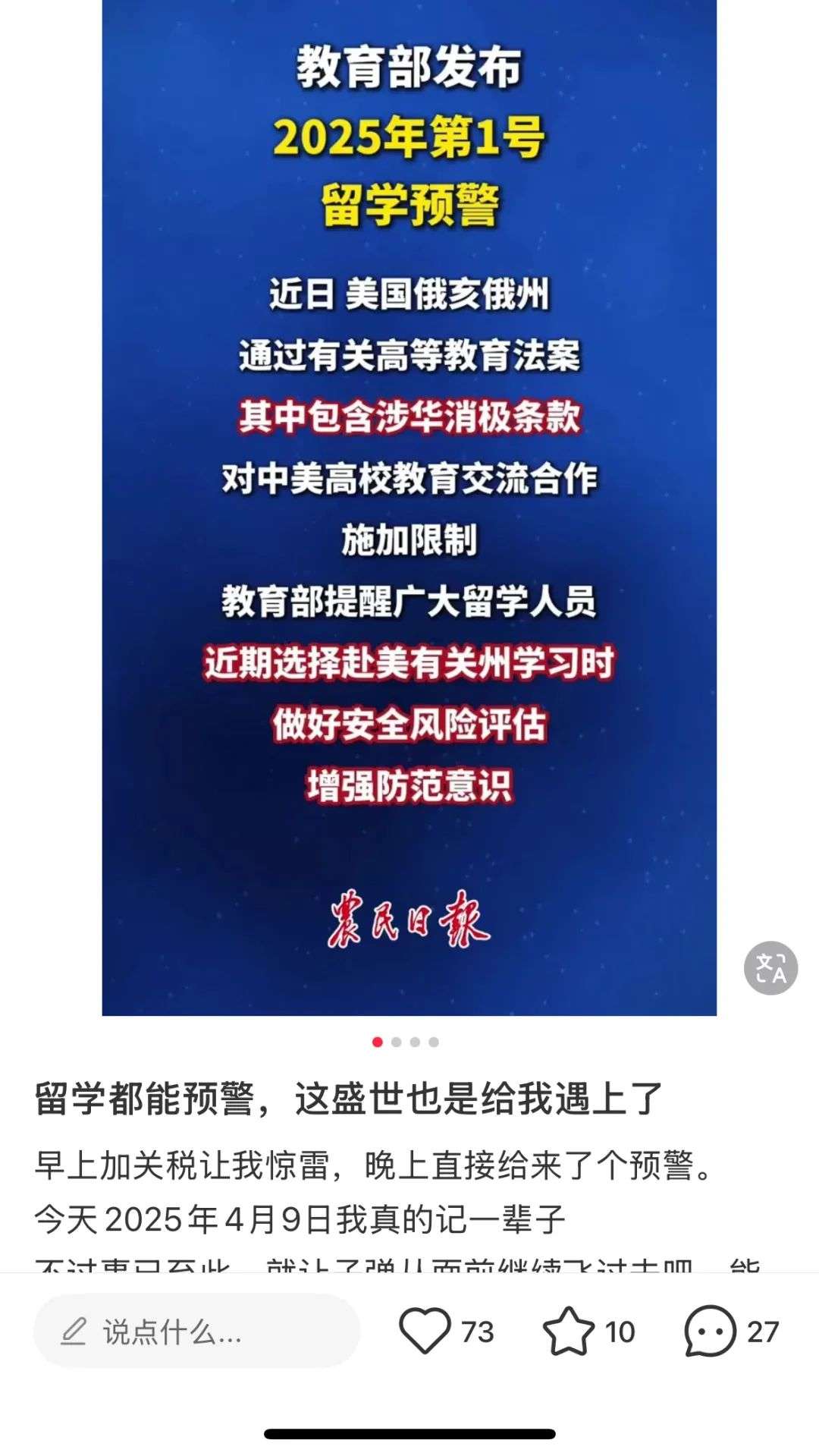Open the 教育部留学预警 post image

(x=409, y=507)
